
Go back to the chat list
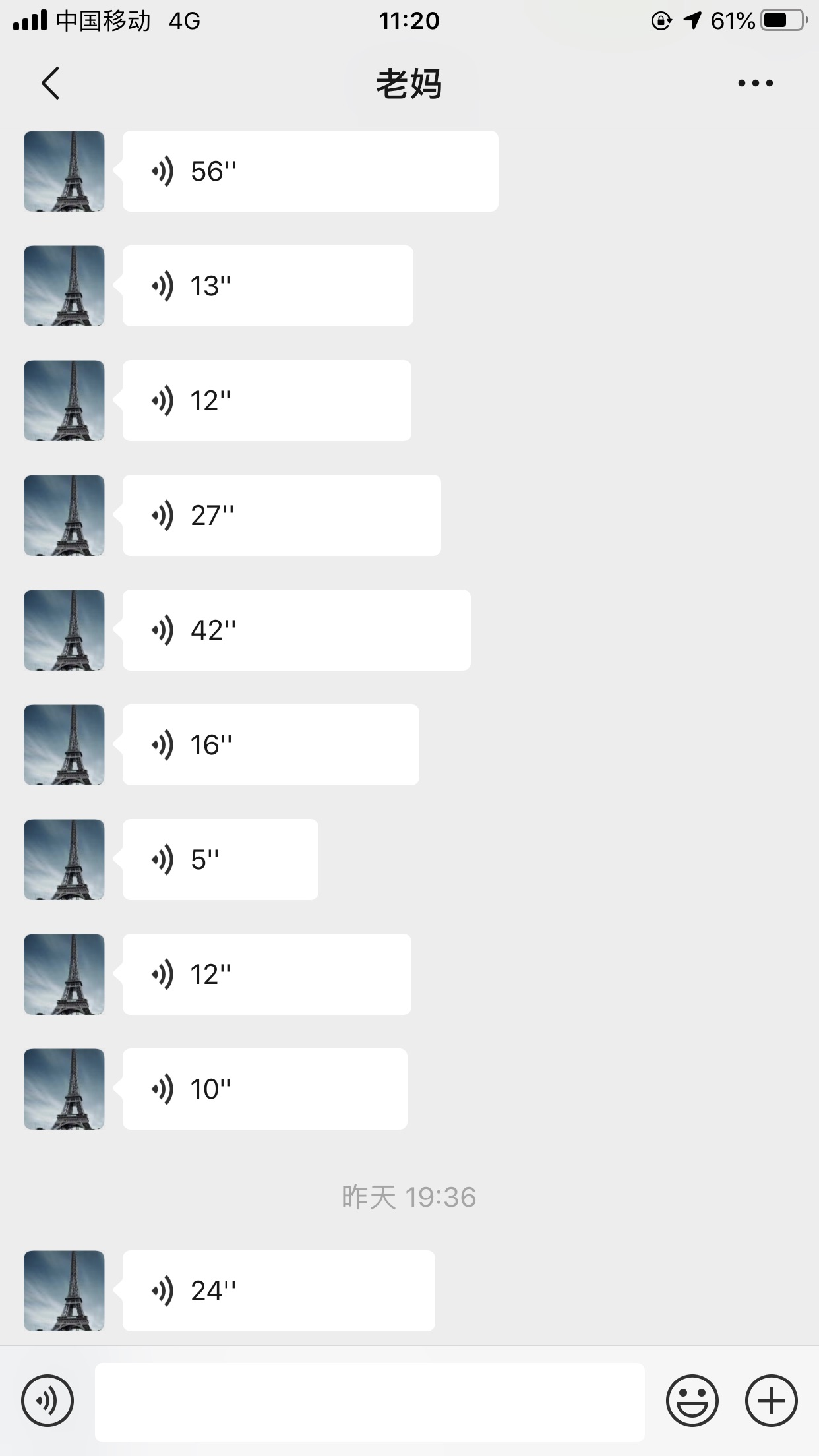[50, 83]
